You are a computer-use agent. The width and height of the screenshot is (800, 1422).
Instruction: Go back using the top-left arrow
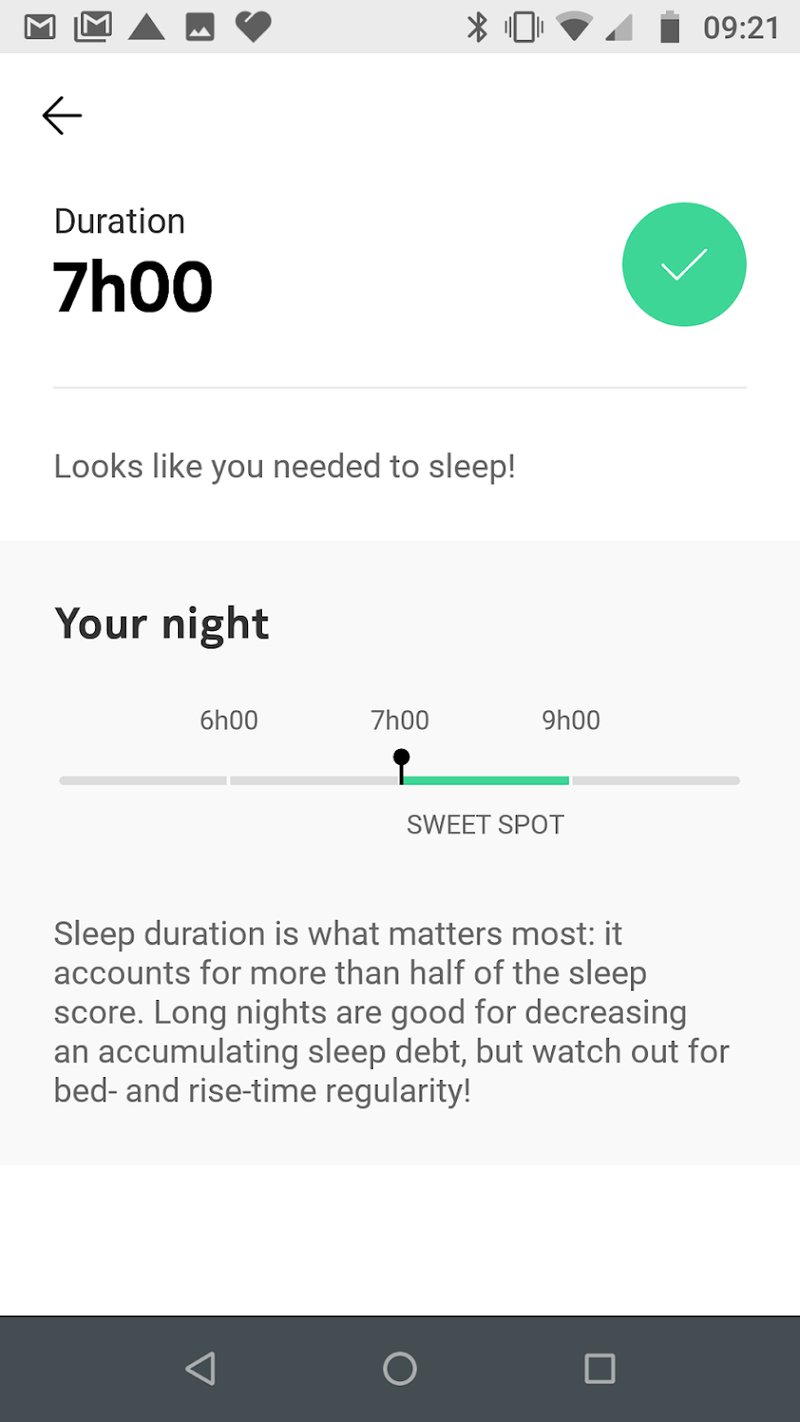(62, 116)
